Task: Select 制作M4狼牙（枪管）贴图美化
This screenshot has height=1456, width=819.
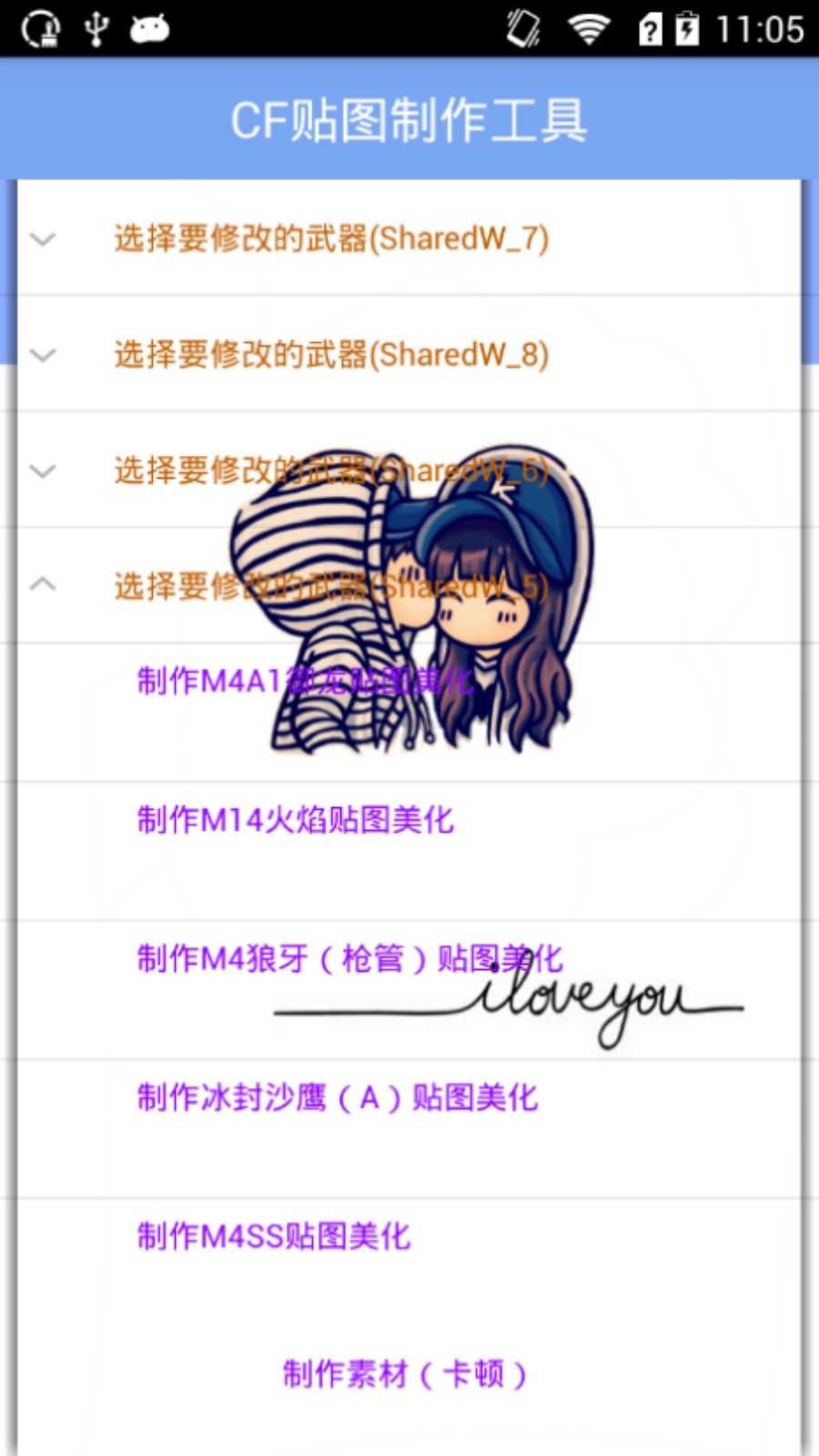Action: point(350,958)
